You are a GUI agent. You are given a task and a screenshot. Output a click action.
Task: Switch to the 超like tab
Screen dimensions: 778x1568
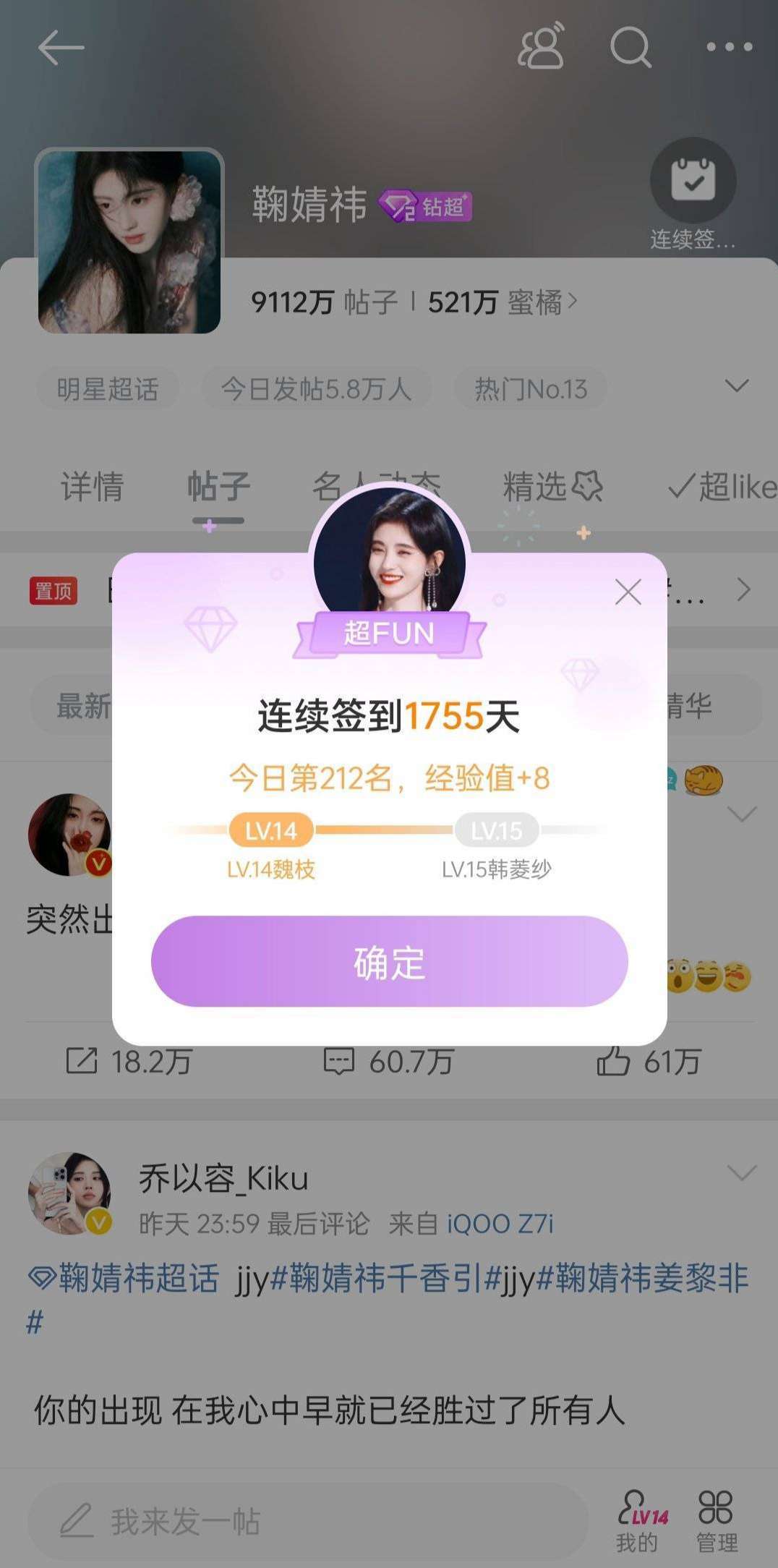coord(723,486)
